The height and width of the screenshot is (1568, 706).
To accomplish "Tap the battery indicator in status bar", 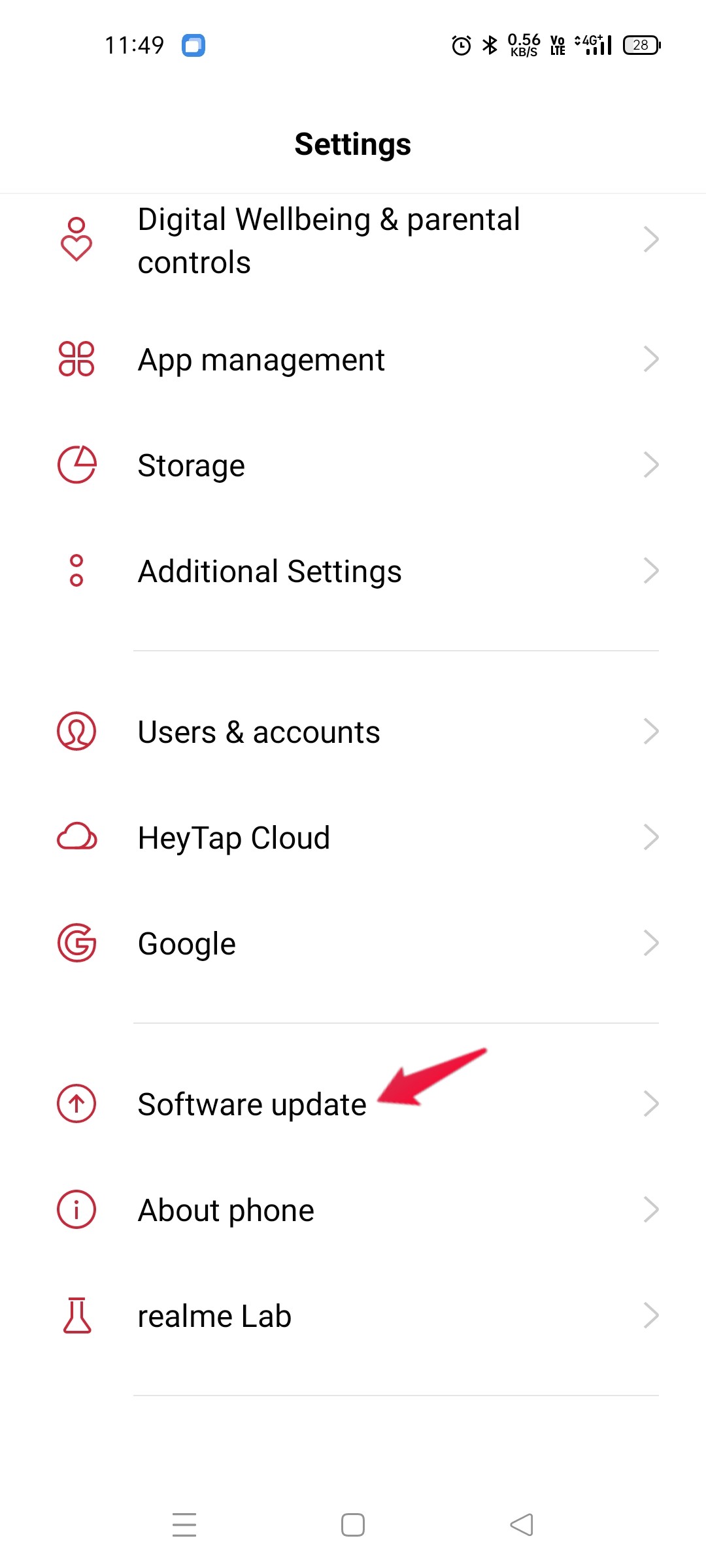I will (640, 45).
